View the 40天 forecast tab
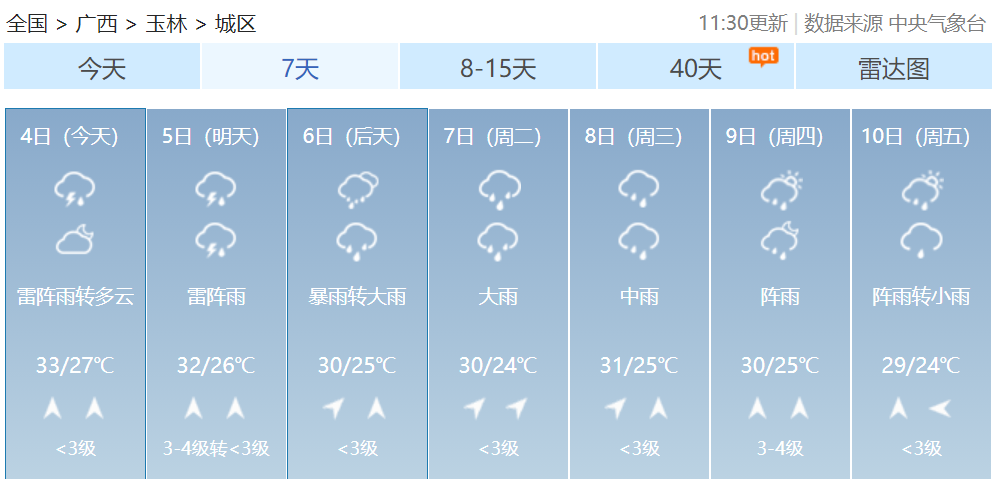This screenshot has height=479, width=1001. pyautogui.click(x=696, y=68)
